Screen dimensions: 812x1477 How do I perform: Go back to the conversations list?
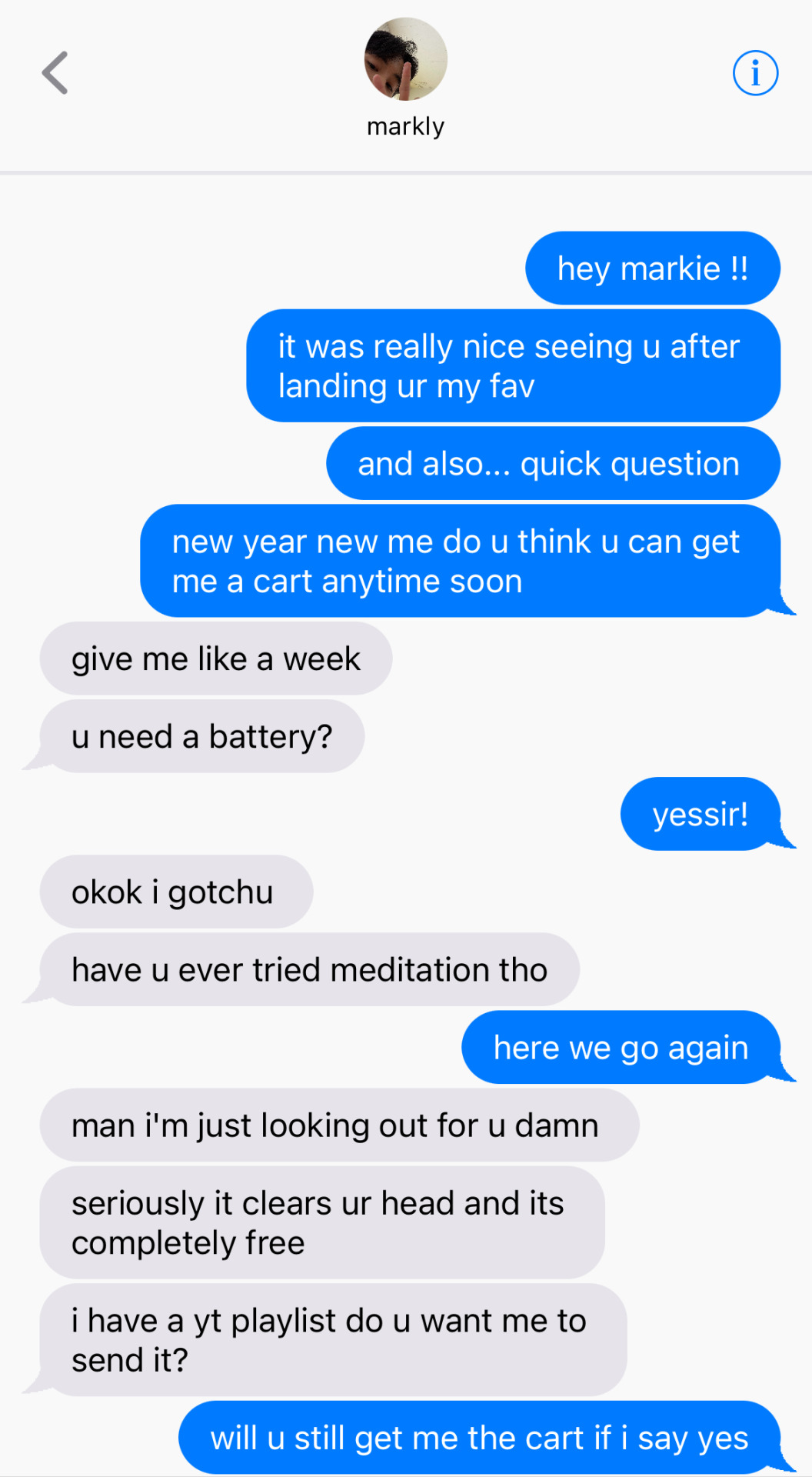point(55,73)
